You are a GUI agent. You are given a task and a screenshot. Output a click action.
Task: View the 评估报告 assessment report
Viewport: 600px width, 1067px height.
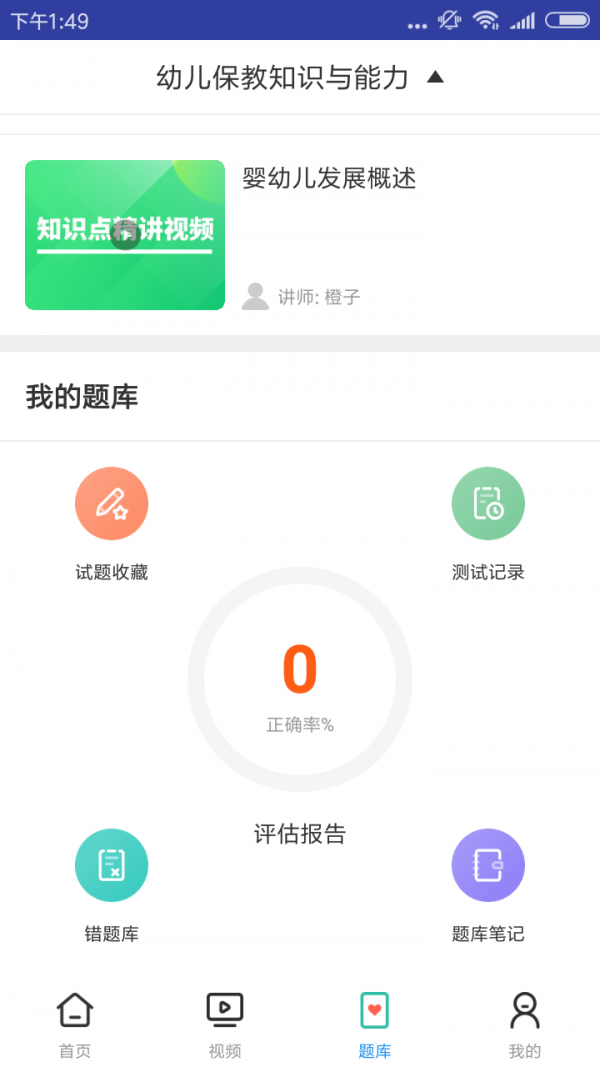[x=300, y=833]
